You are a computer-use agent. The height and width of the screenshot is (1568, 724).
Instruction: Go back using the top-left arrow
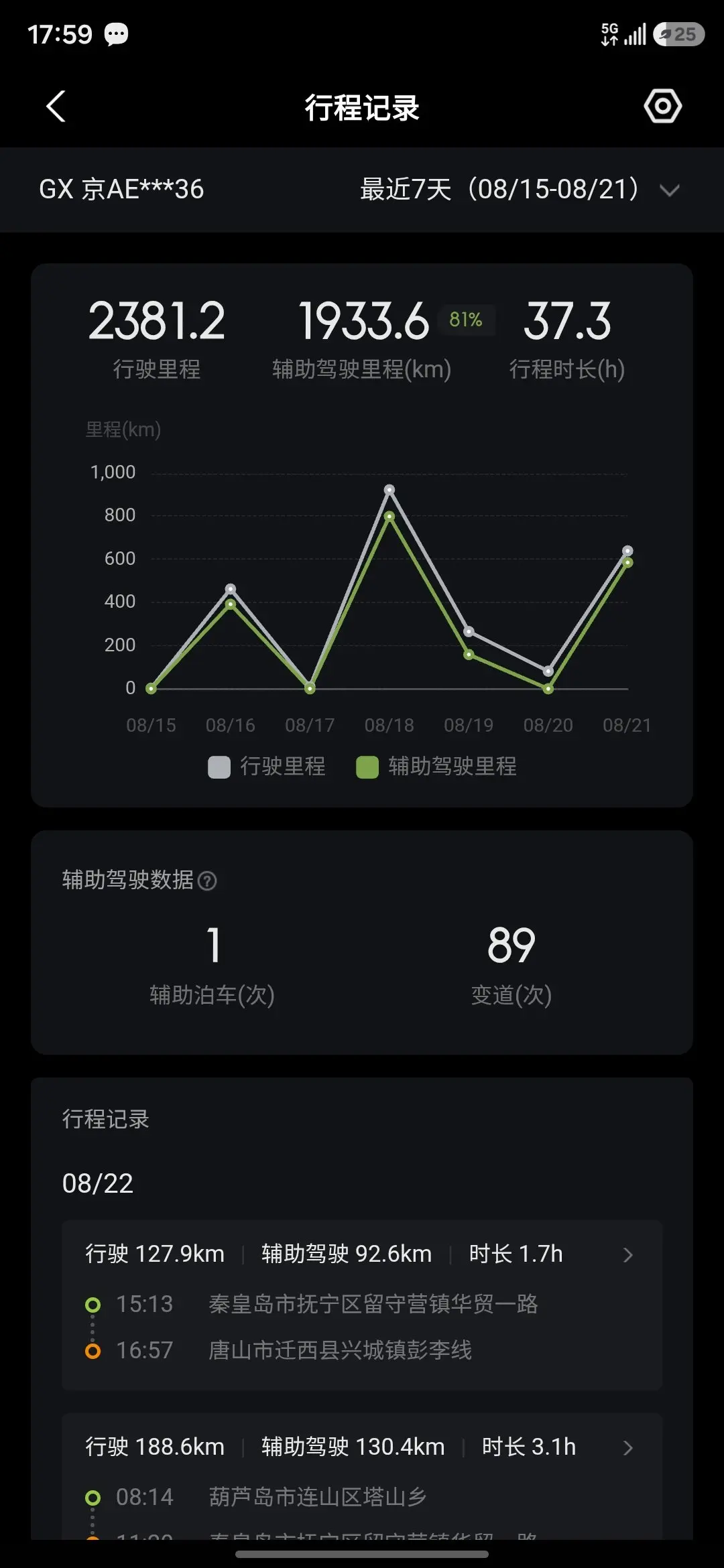click(x=56, y=107)
